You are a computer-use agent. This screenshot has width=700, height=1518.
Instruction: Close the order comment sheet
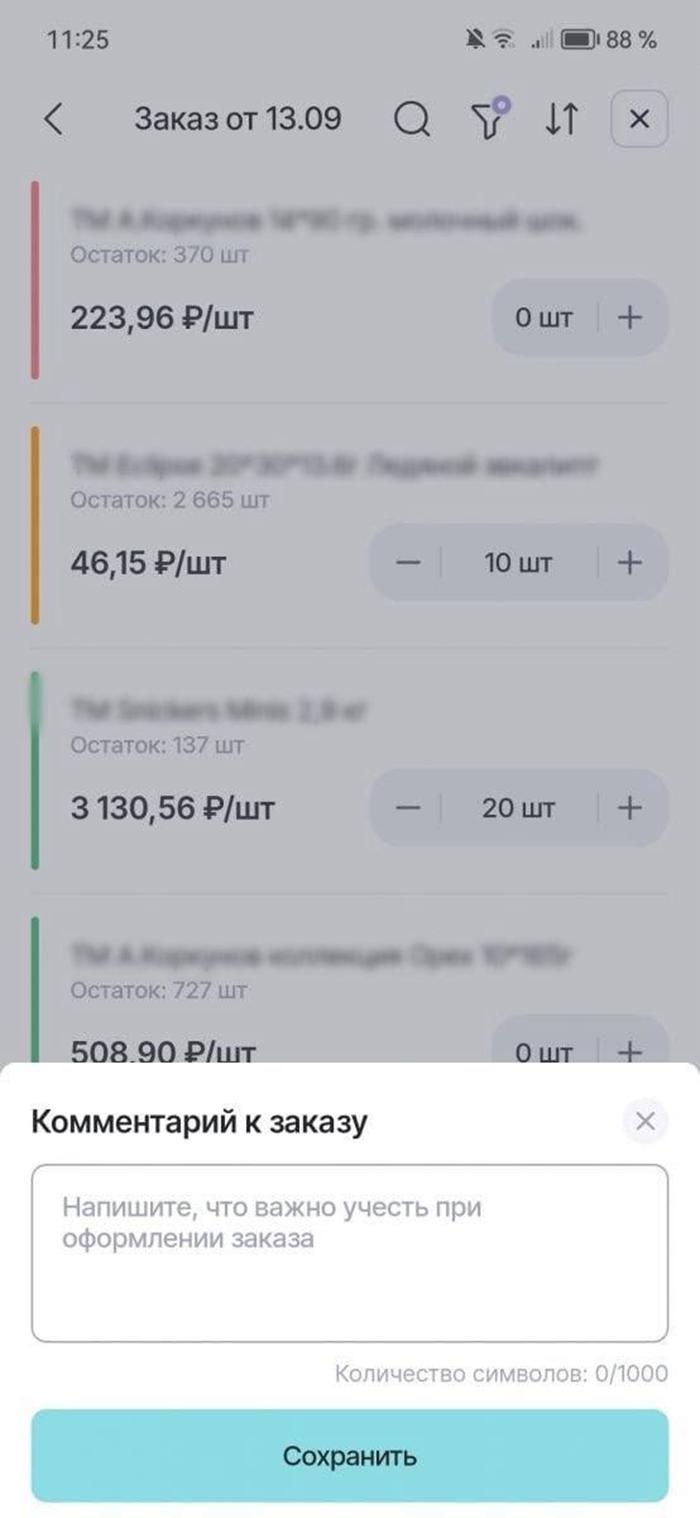(645, 1121)
